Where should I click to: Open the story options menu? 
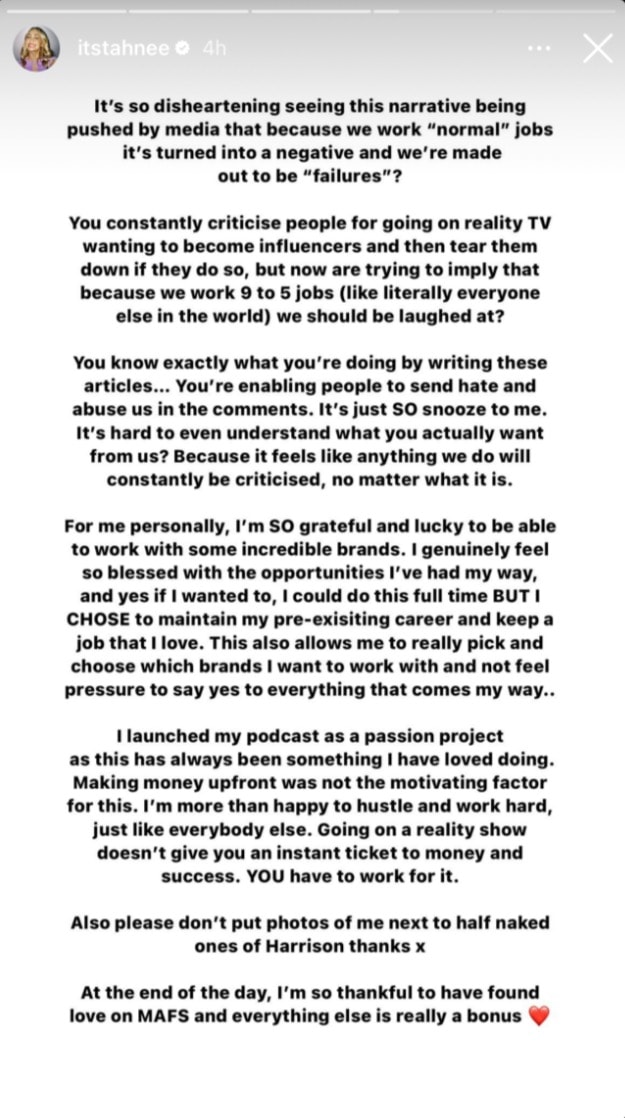[539, 48]
